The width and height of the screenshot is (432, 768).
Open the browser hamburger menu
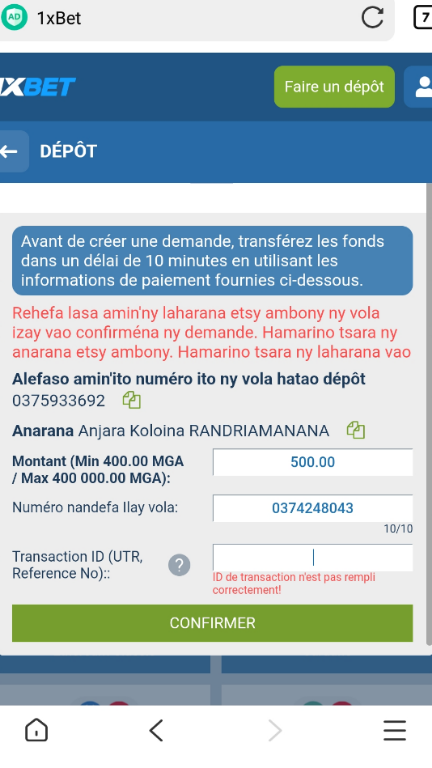point(395,731)
